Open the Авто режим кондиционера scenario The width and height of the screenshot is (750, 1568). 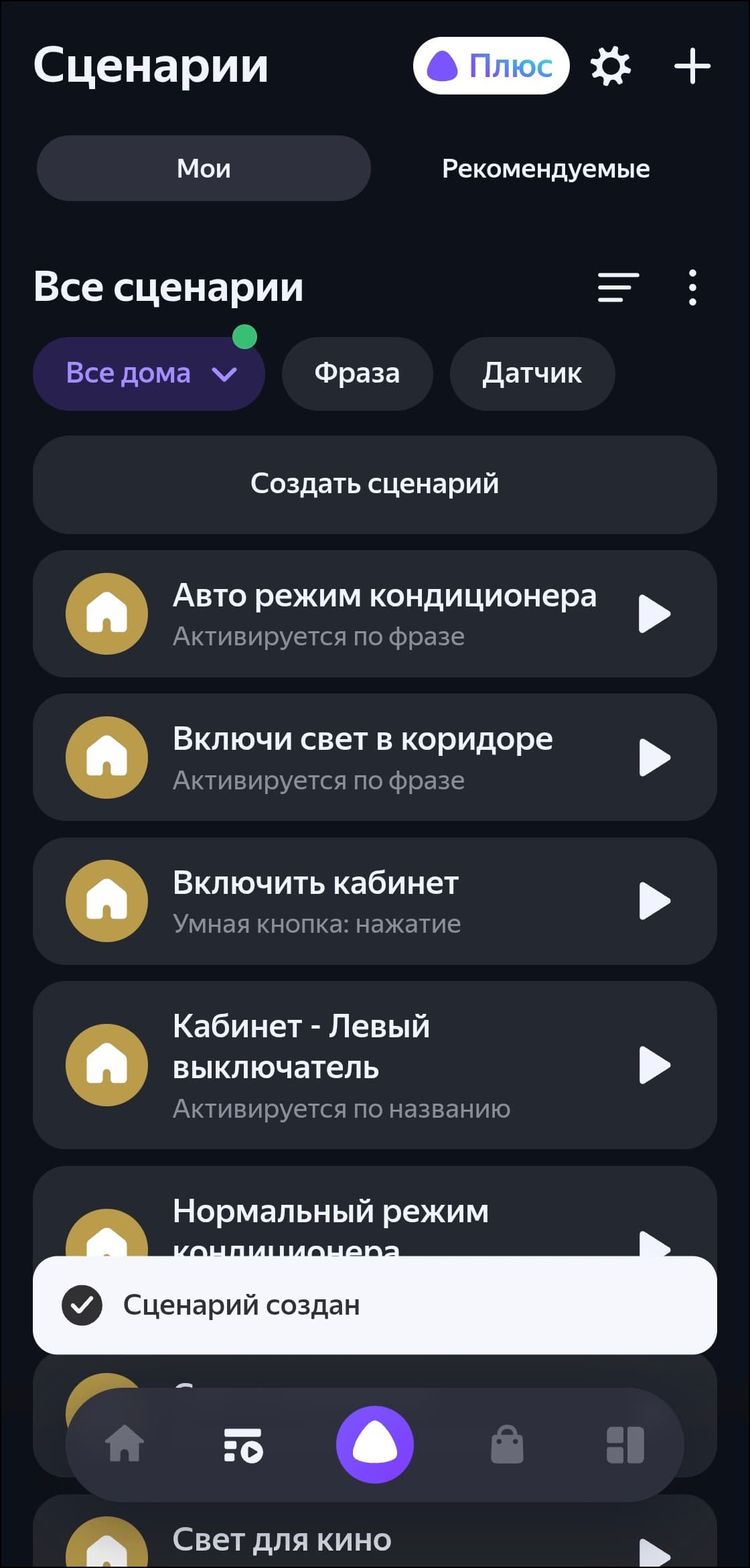pyautogui.click(x=384, y=613)
